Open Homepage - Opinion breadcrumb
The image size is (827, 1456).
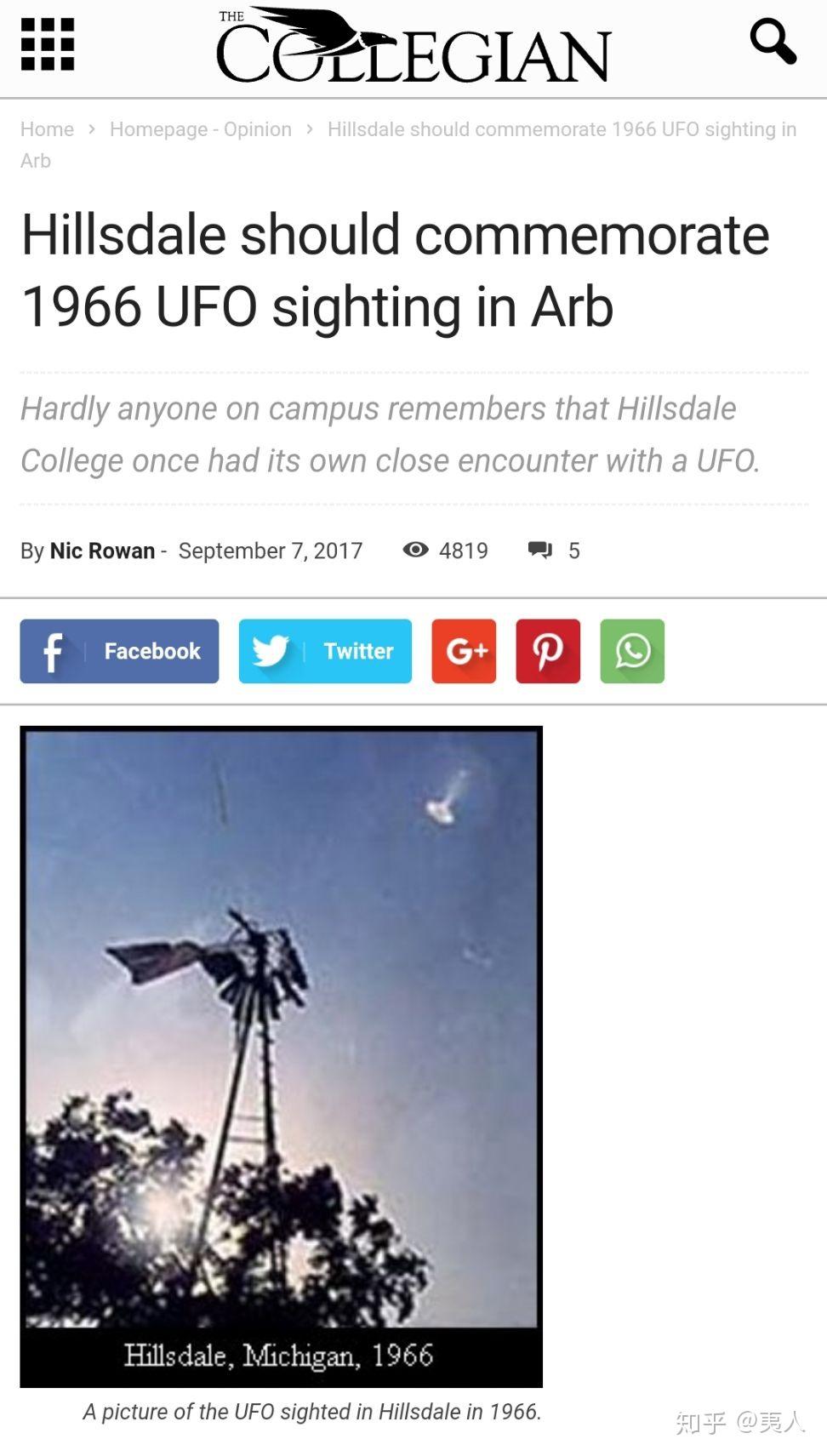(x=201, y=129)
